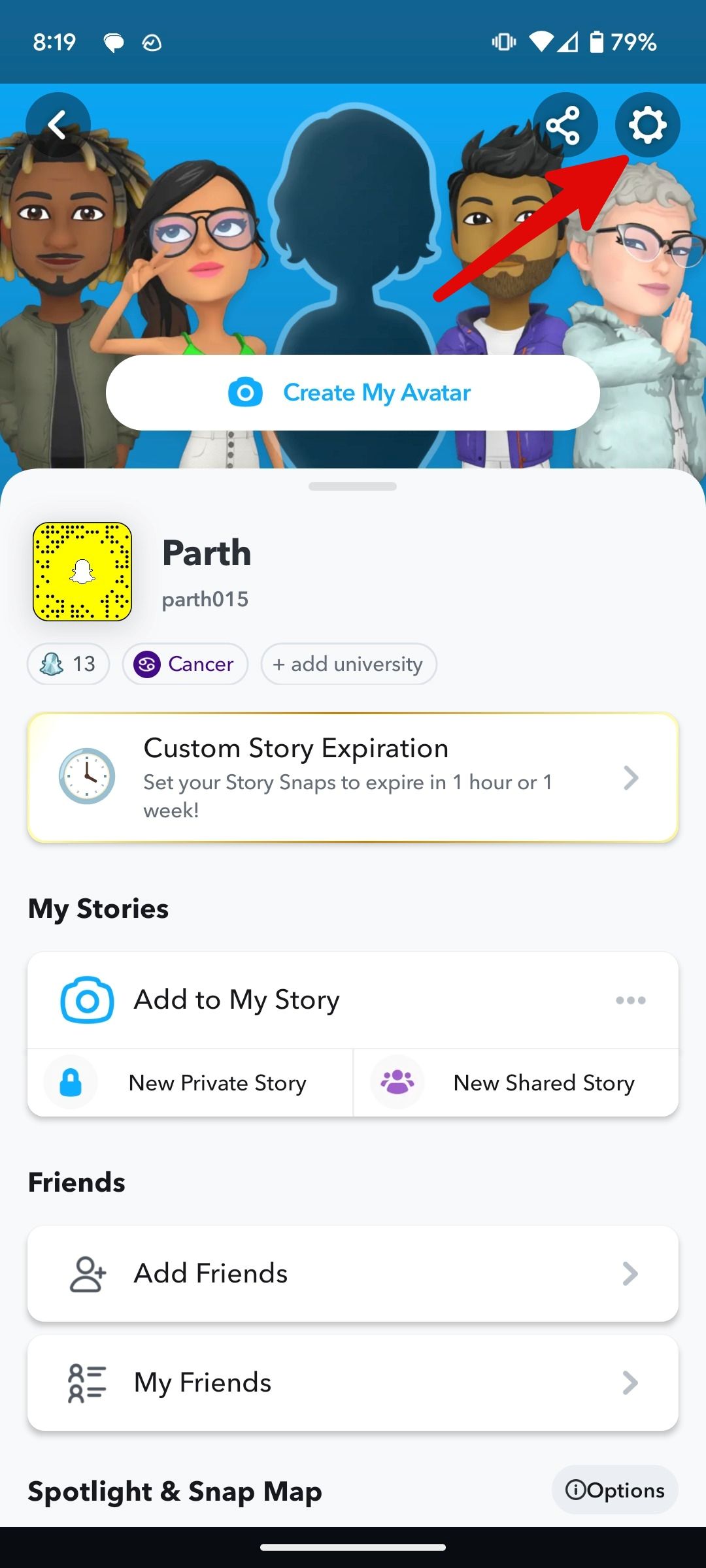Open My Friends list
The width and height of the screenshot is (706, 1568).
tap(353, 1382)
